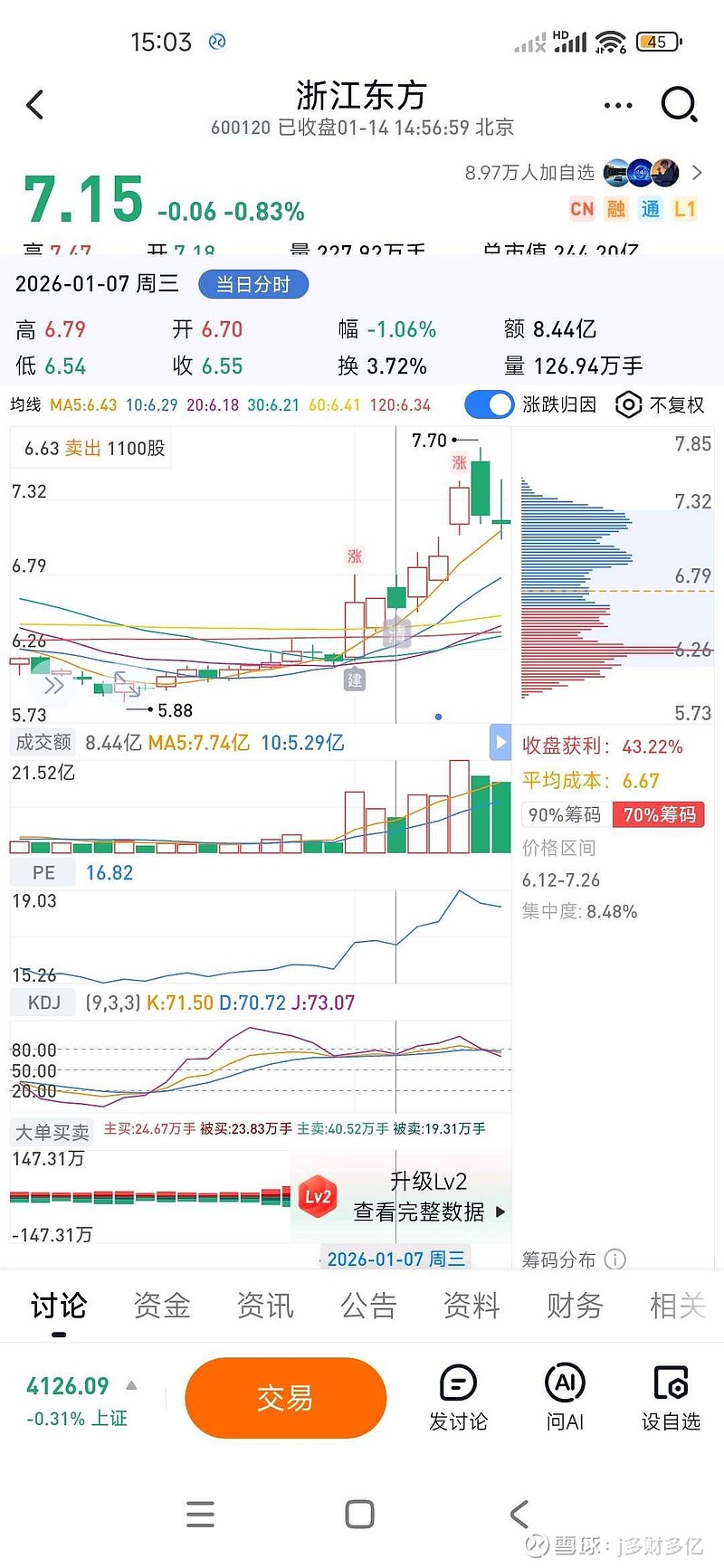Toggle the 涨跌归因 switch

coord(490,404)
